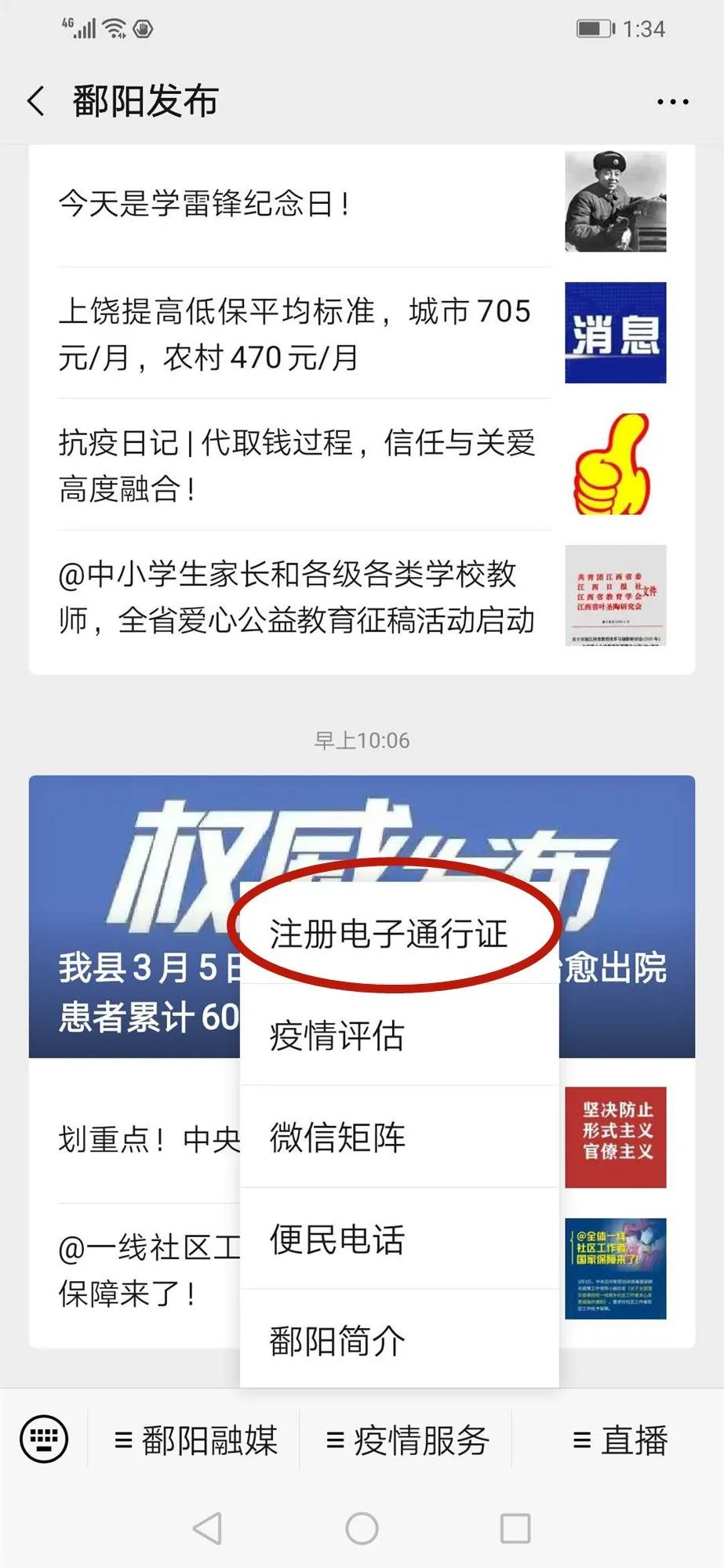Open 鄱阳简介 menu option
Viewport: 724px width, 1568px height.
pos(399,1339)
